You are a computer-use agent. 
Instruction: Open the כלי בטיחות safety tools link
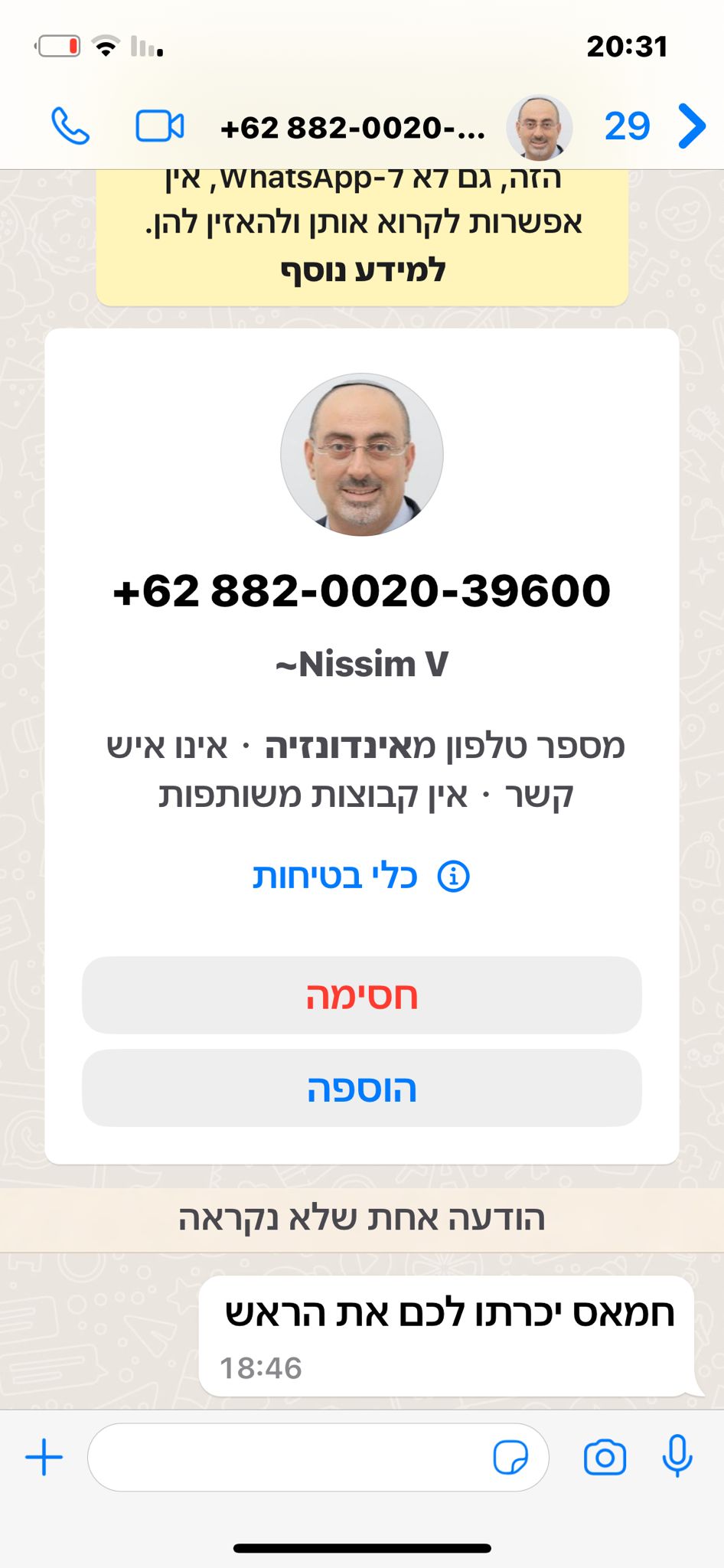(361, 876)
